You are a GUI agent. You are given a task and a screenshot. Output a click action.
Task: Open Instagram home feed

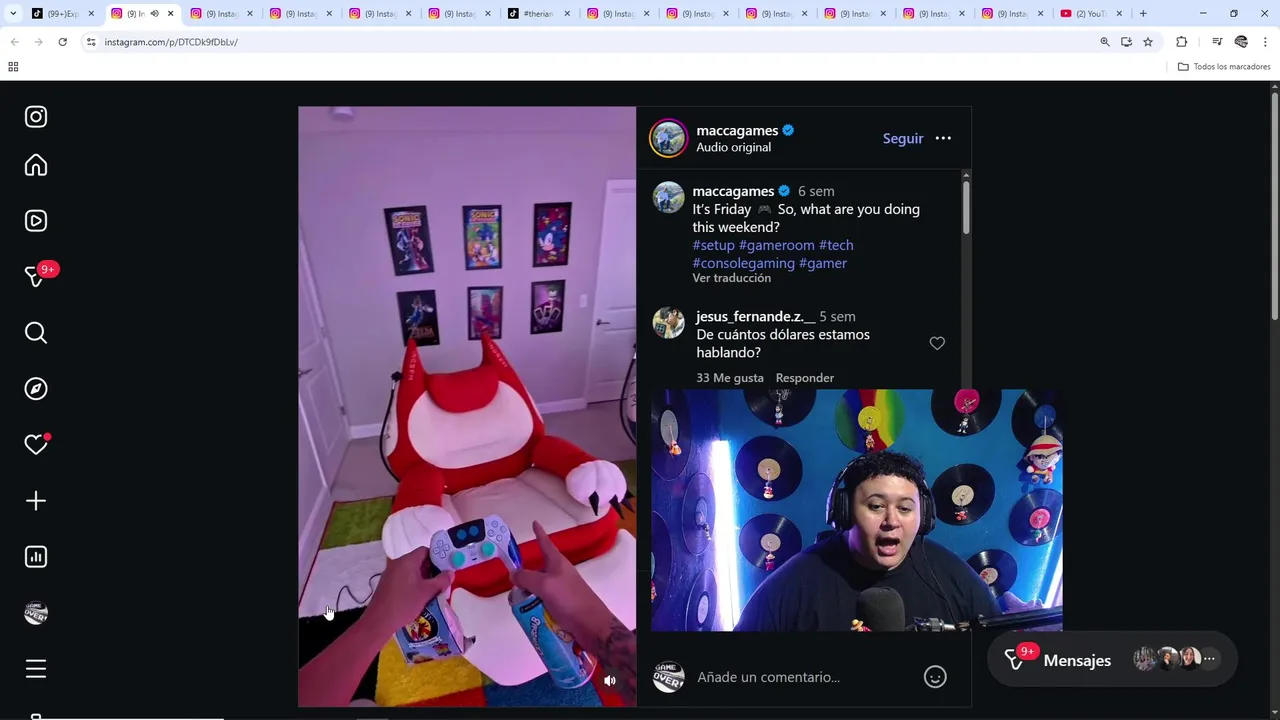(36, 165)
